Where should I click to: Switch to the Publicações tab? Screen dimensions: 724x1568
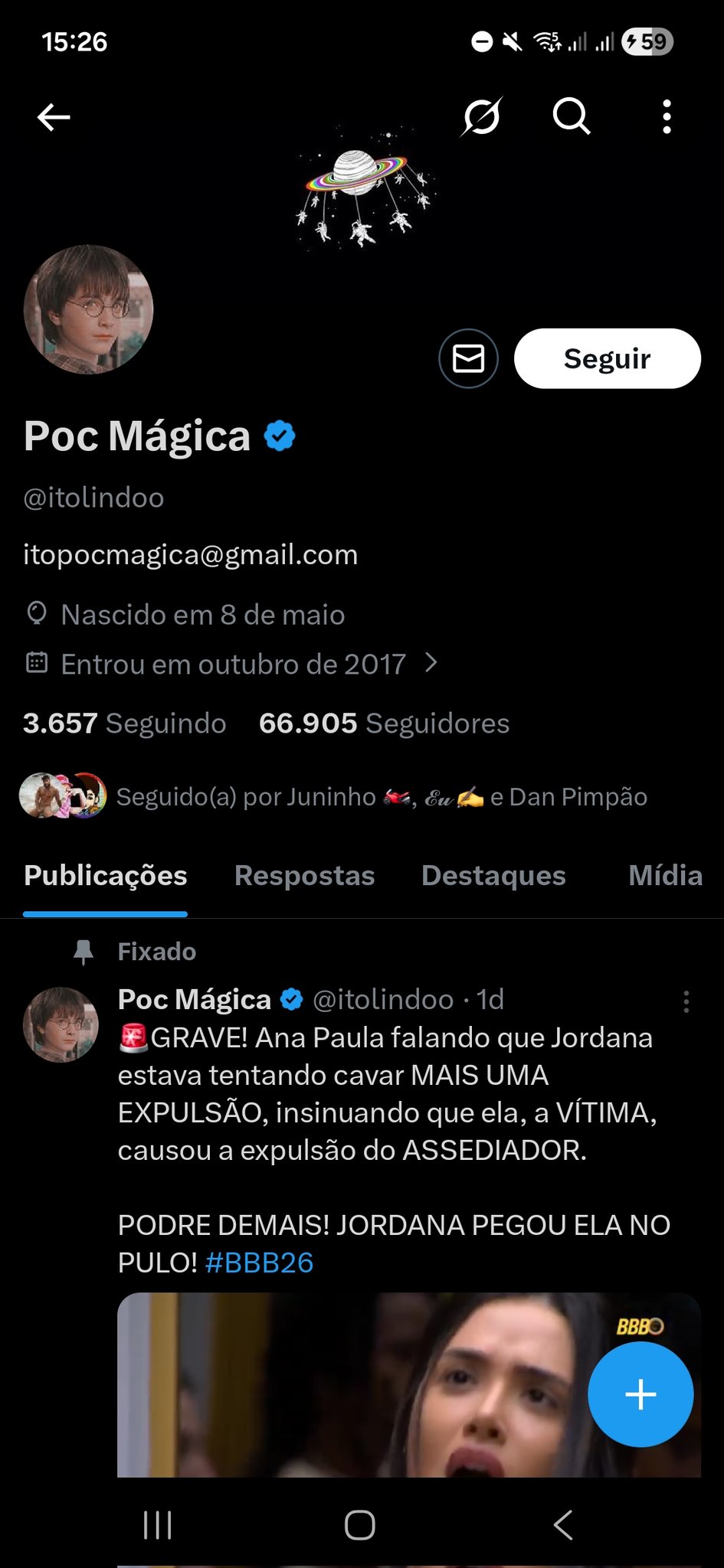click(105, 876)
